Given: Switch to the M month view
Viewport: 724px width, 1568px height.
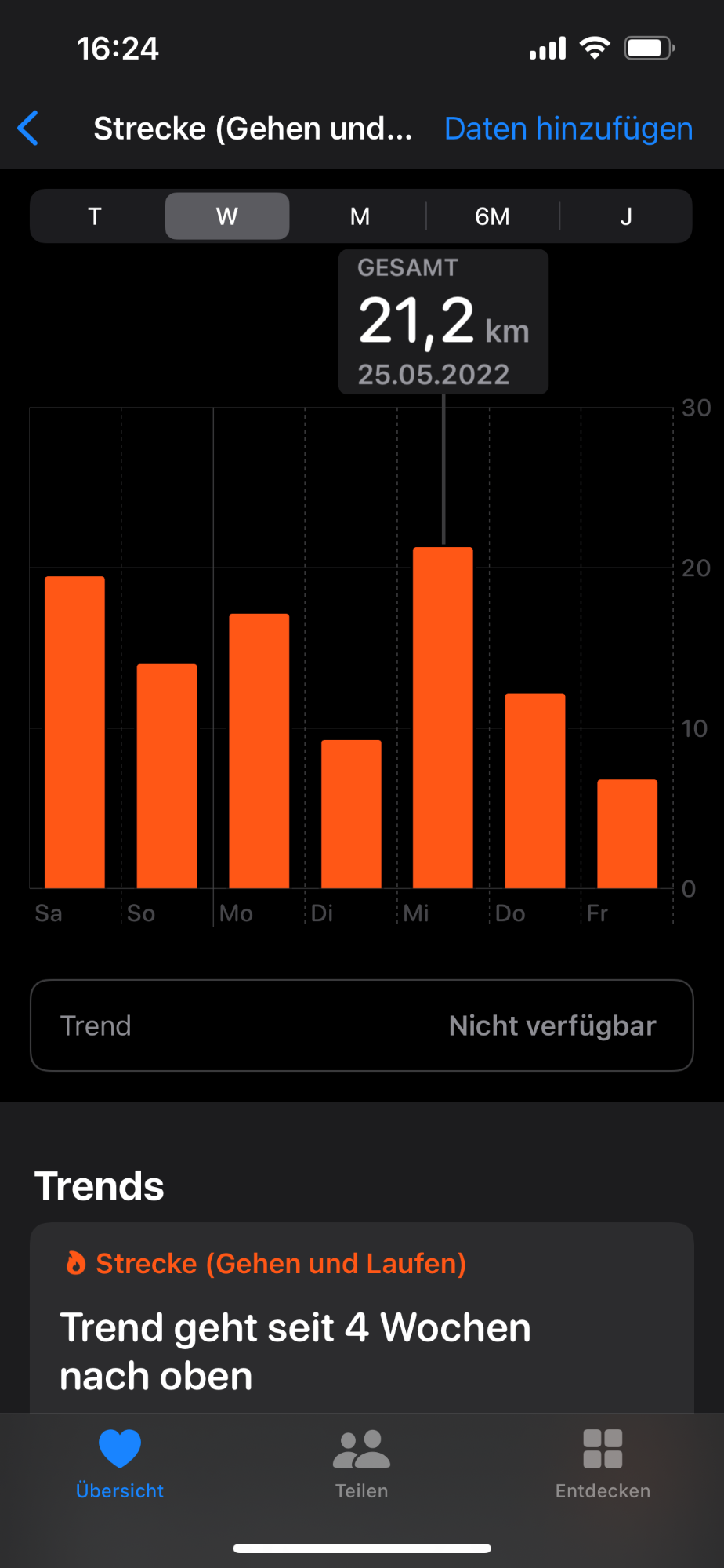Looking at the screenshot, I should pos(360,216).
